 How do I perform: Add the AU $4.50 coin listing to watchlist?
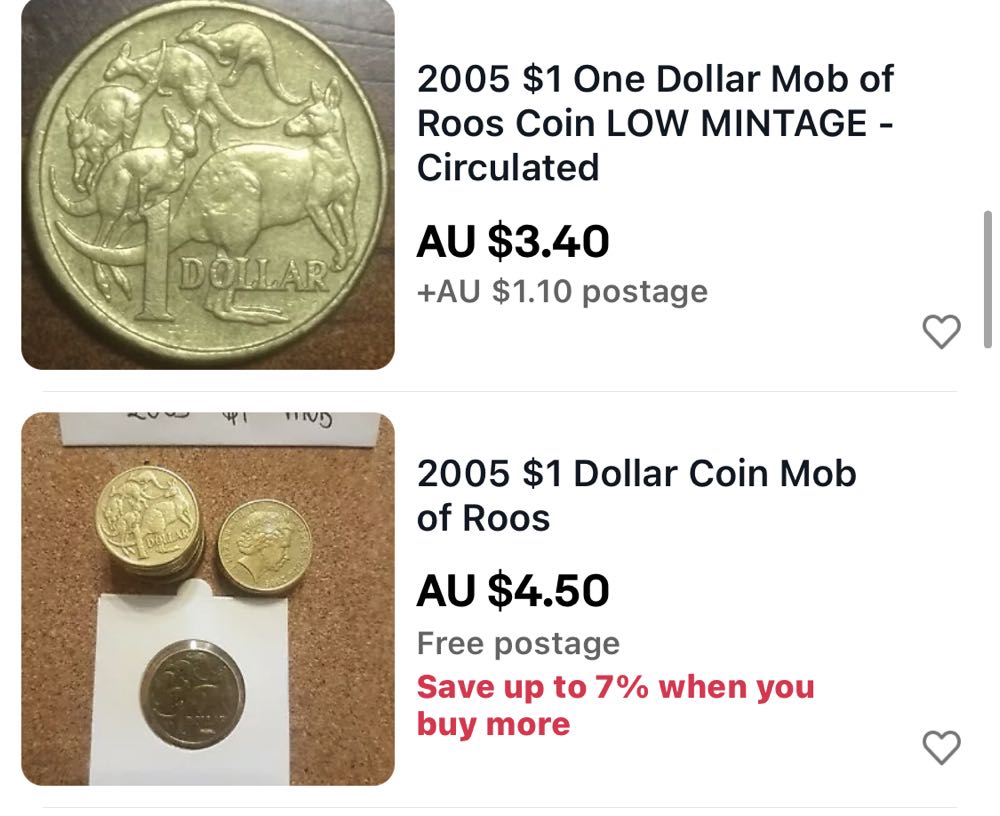[x=940, y=746]
